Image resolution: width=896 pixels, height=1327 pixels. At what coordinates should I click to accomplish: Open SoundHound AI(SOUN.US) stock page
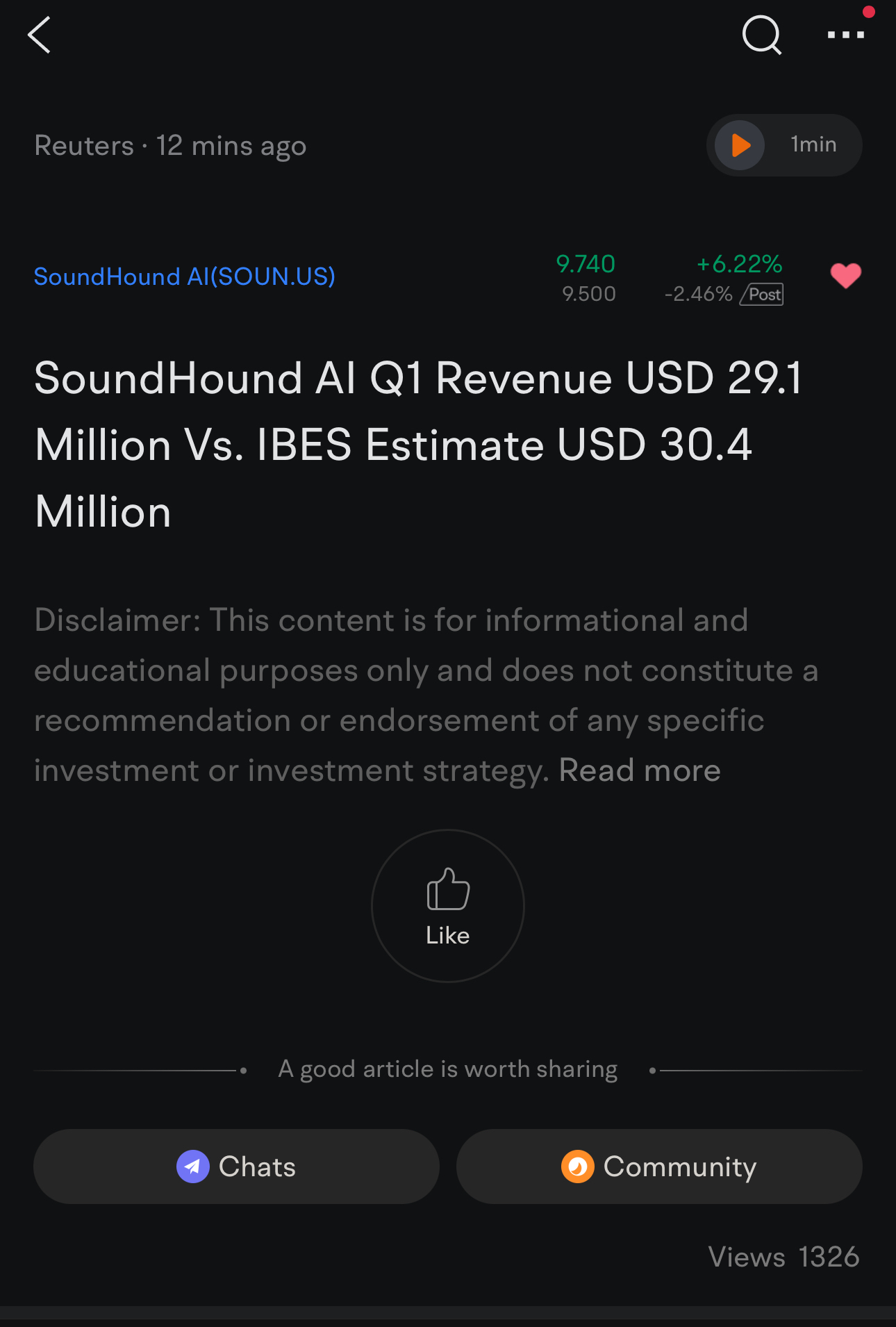[185, 277]
